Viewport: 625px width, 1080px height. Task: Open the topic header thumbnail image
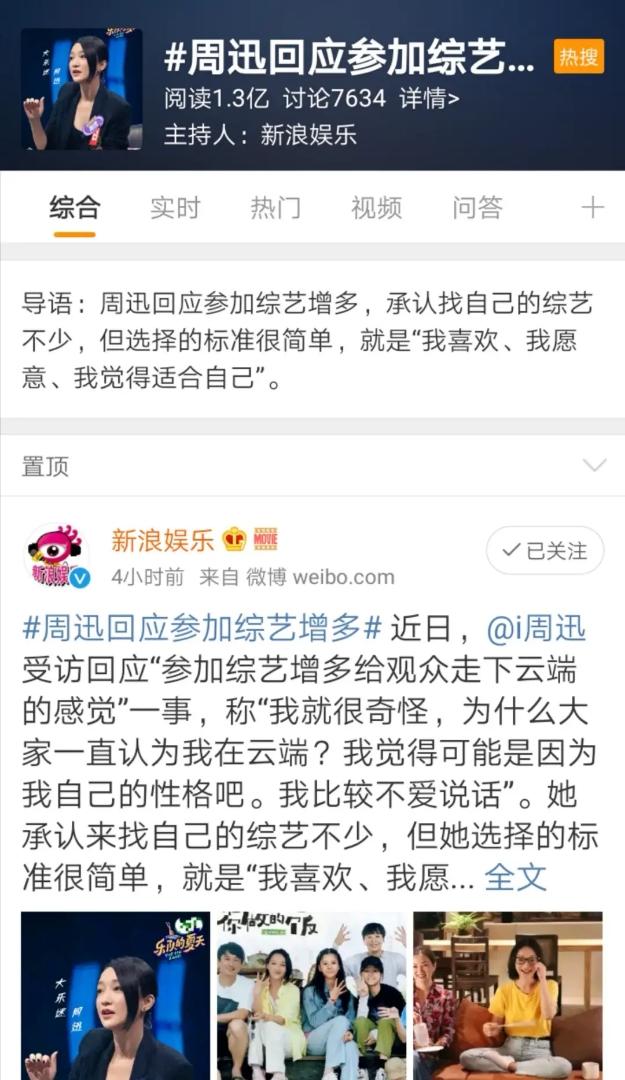tap(81, 90)
